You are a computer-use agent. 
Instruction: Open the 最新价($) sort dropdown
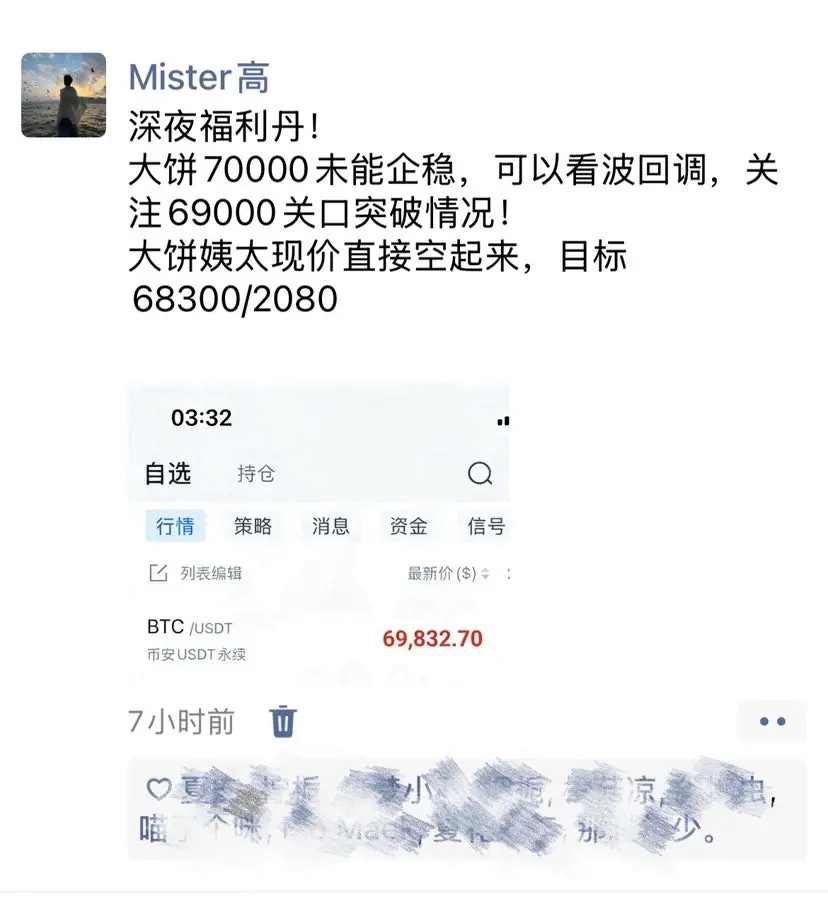tap(441, 573)
